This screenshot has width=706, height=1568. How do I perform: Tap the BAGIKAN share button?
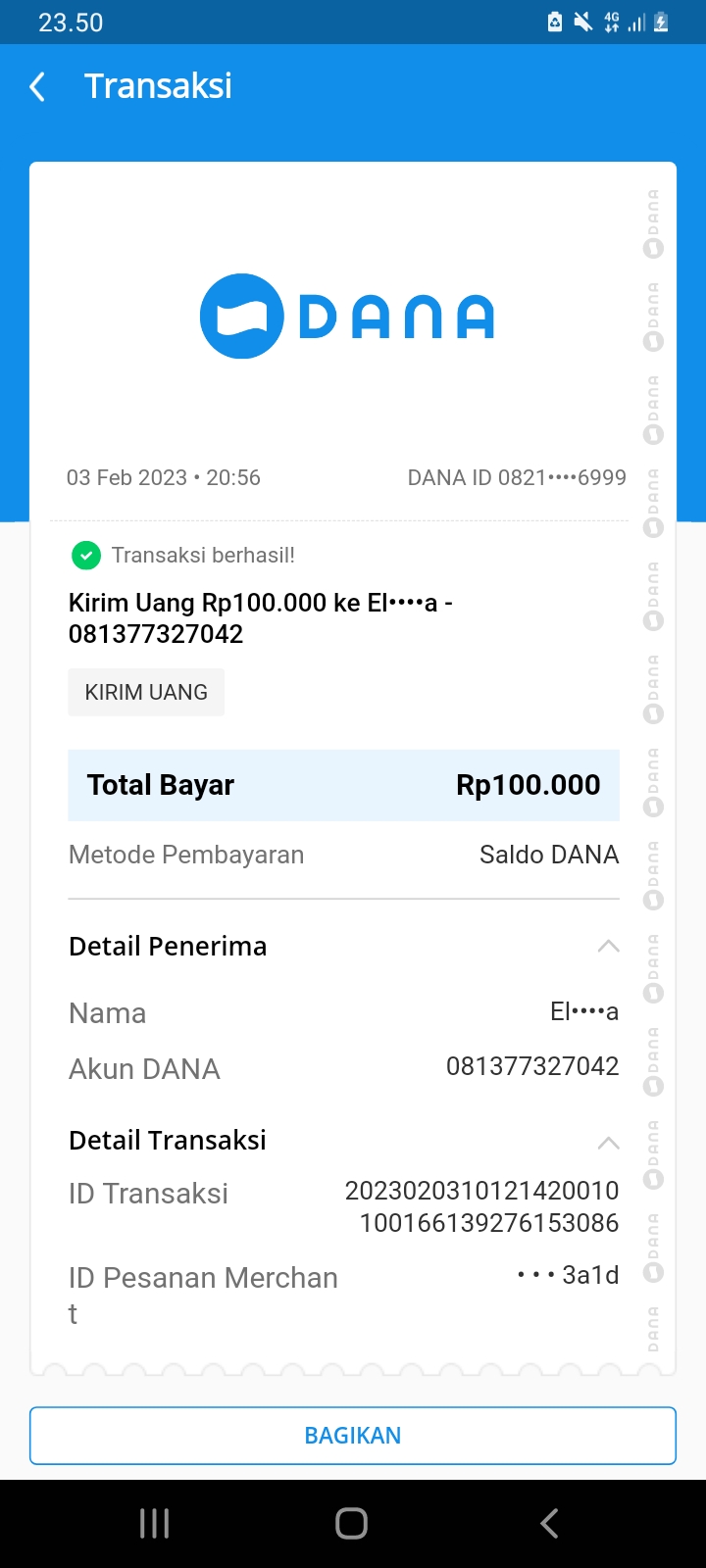[353, 1436]
